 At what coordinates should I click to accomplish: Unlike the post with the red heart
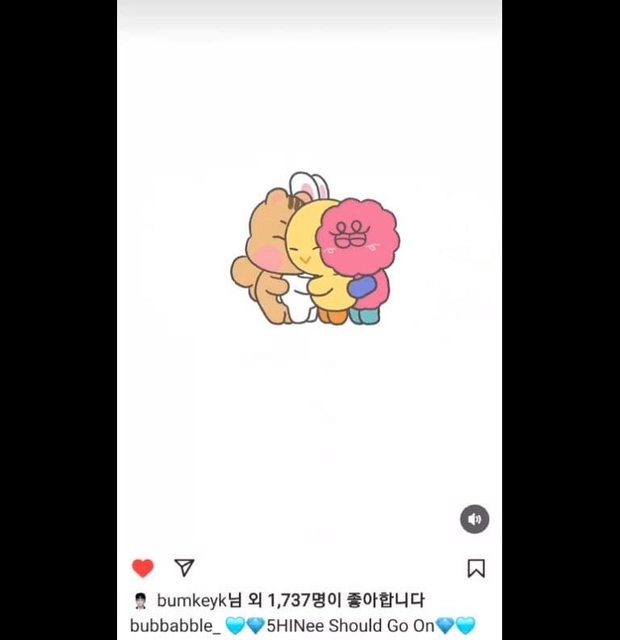tap(143, 568)
